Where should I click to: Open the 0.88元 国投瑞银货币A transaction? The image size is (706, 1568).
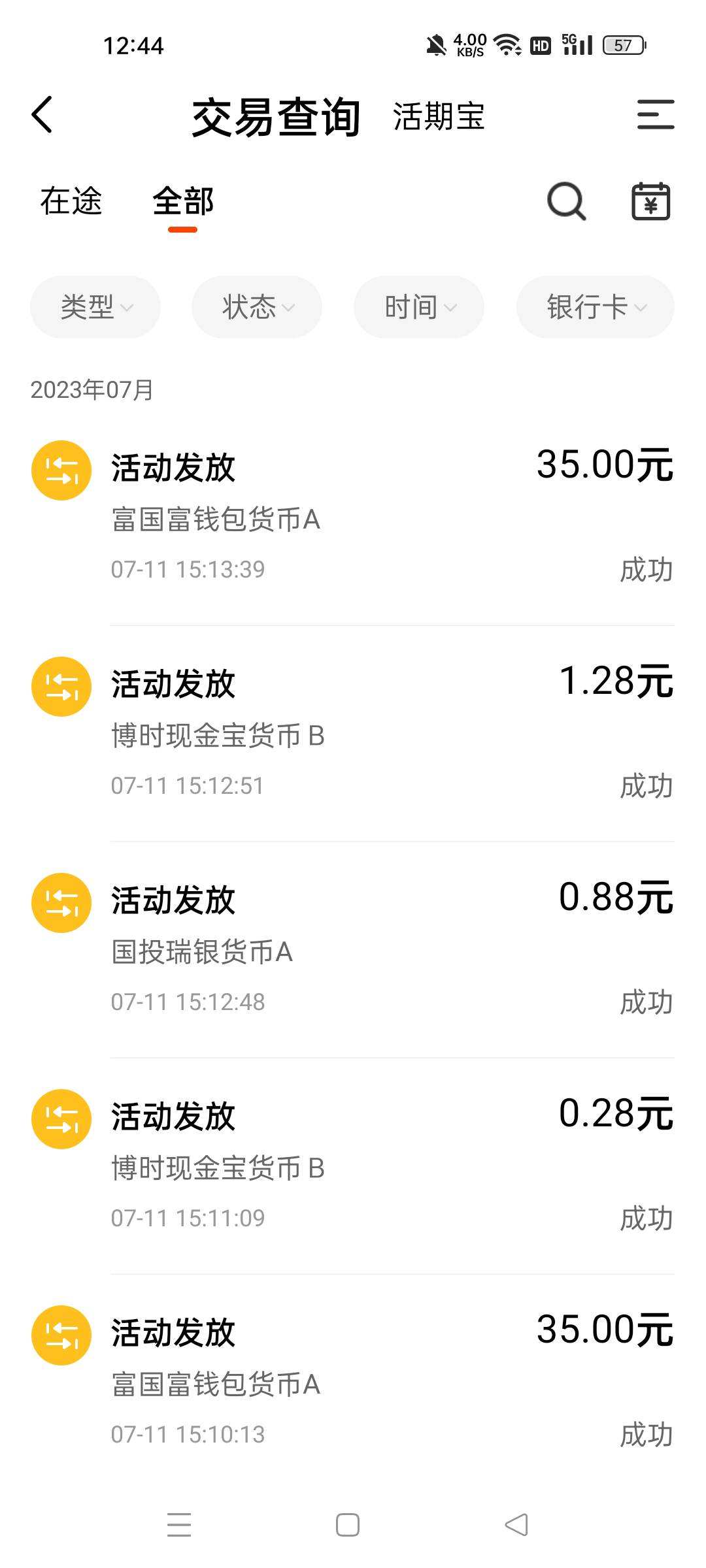[x=353, y=950]
